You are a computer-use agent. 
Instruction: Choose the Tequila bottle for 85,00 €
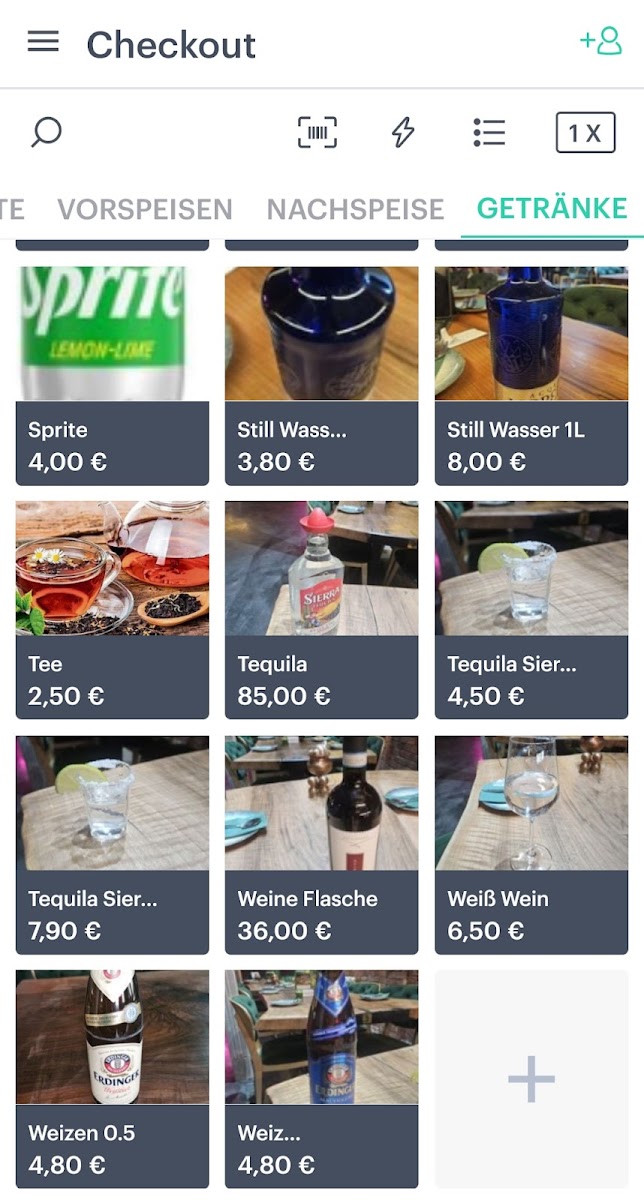point(321,609)
